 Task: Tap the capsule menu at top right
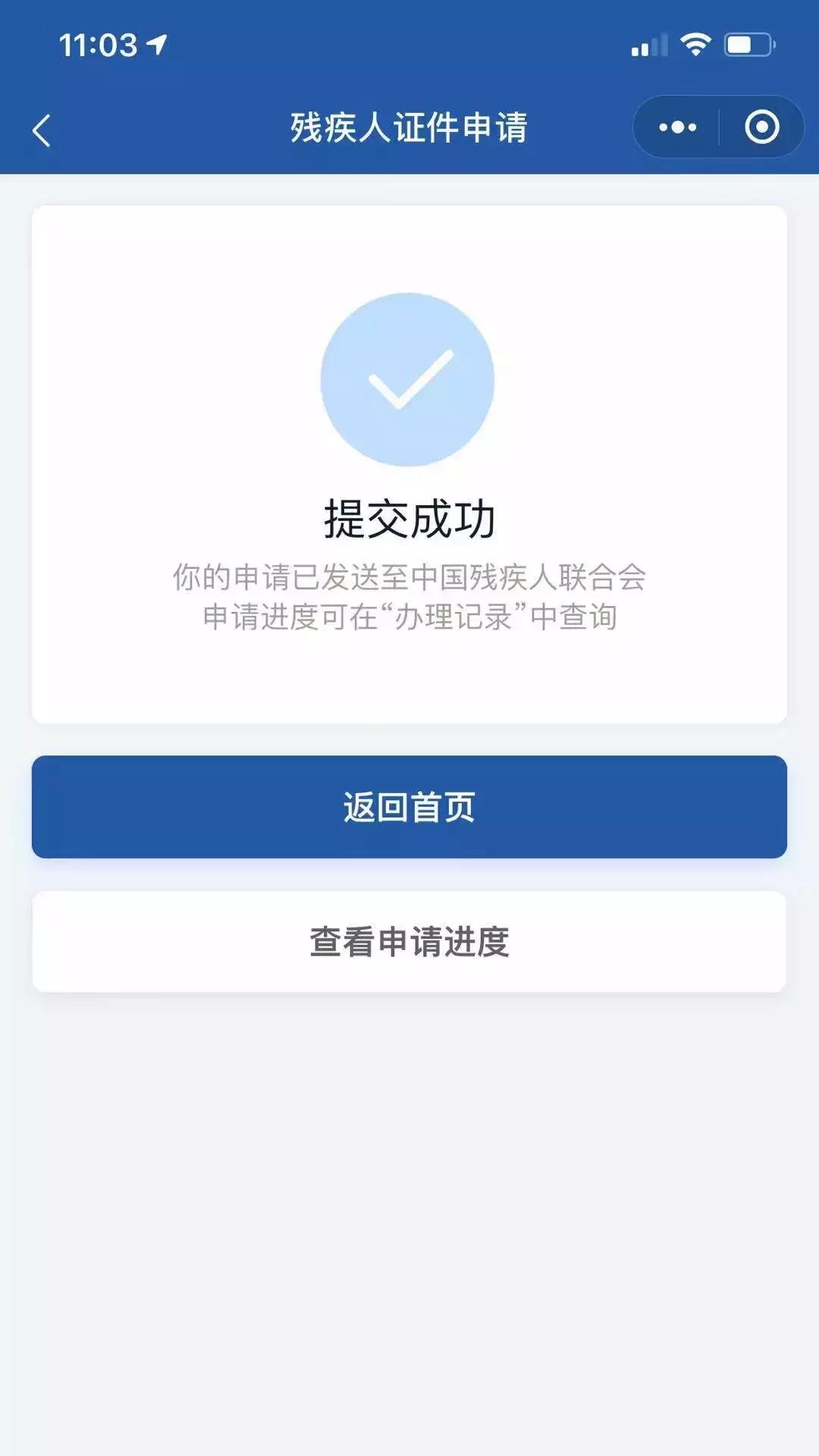(x=717, y=127)
